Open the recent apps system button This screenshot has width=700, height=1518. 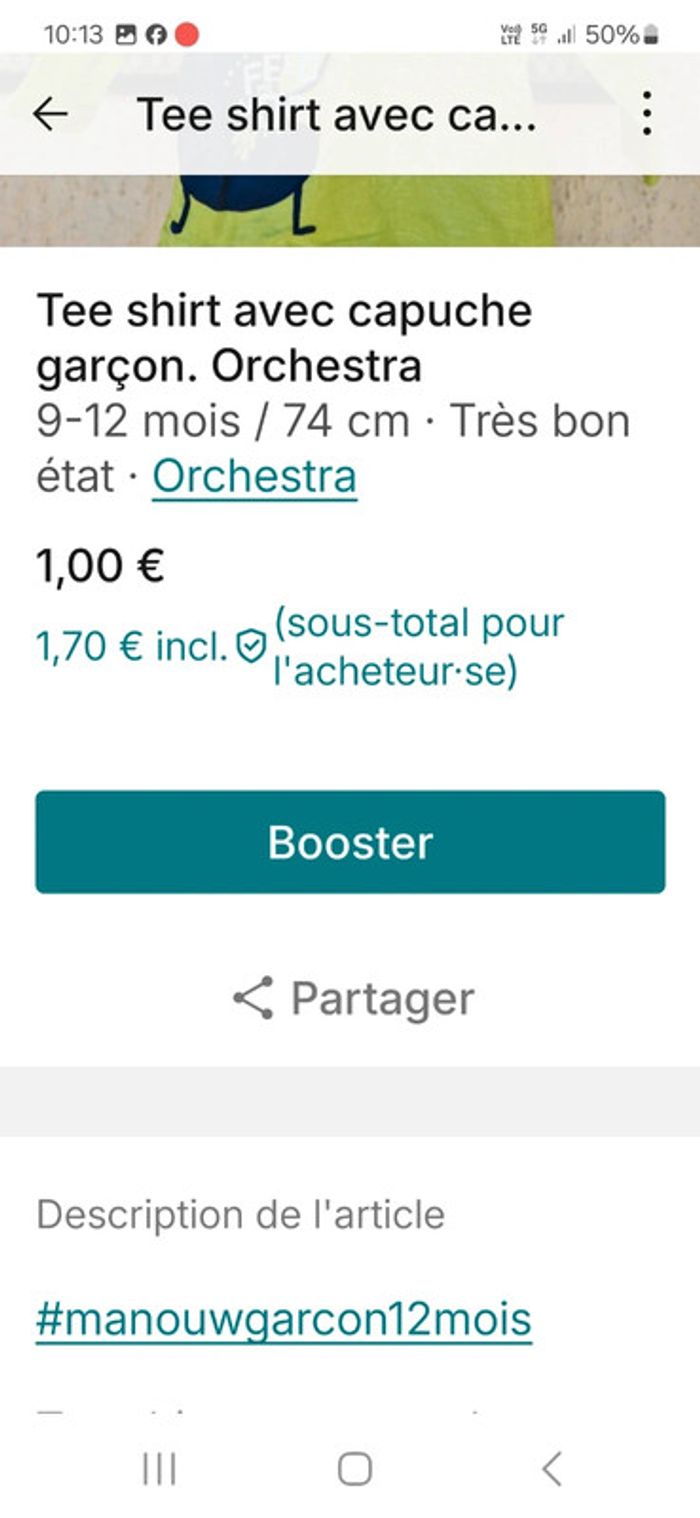[x=159, y=1468]
